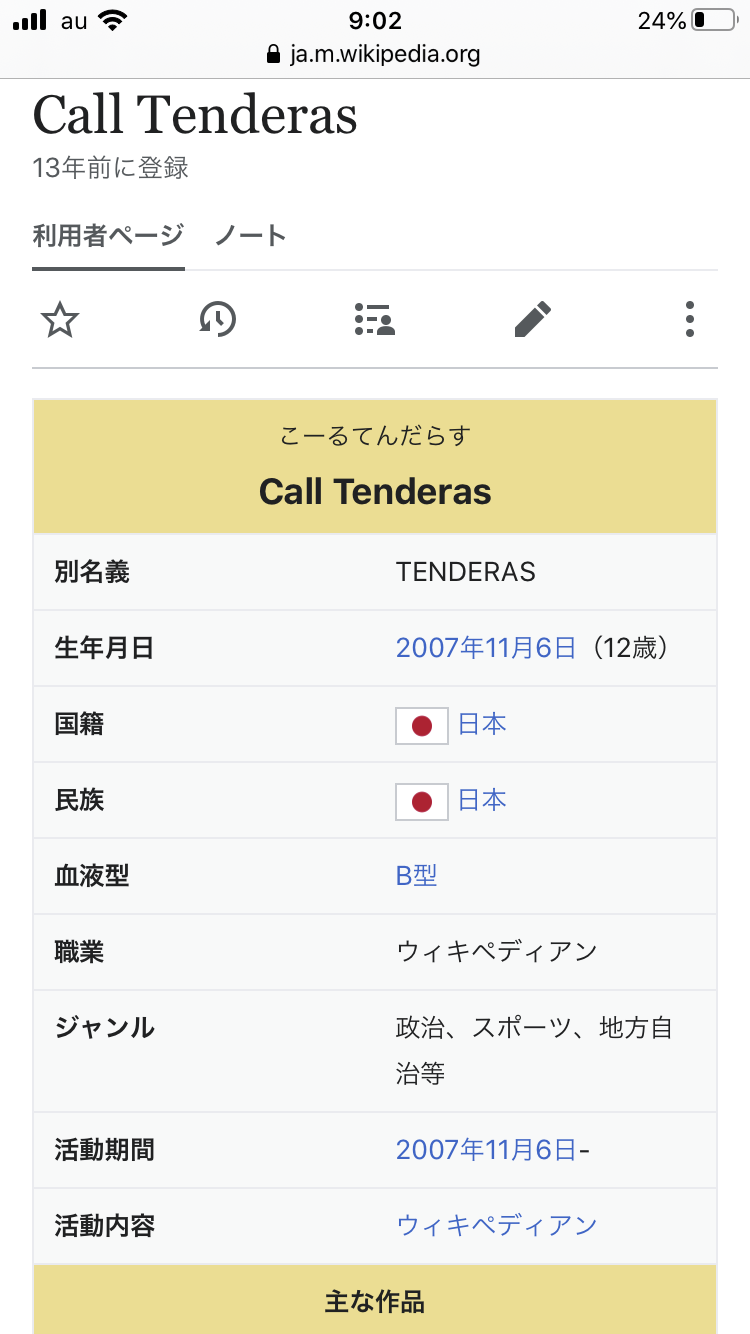Follow the 日本 link in the 民族 row
This screenshot has height=1334, width=750.
pos(482,800)
